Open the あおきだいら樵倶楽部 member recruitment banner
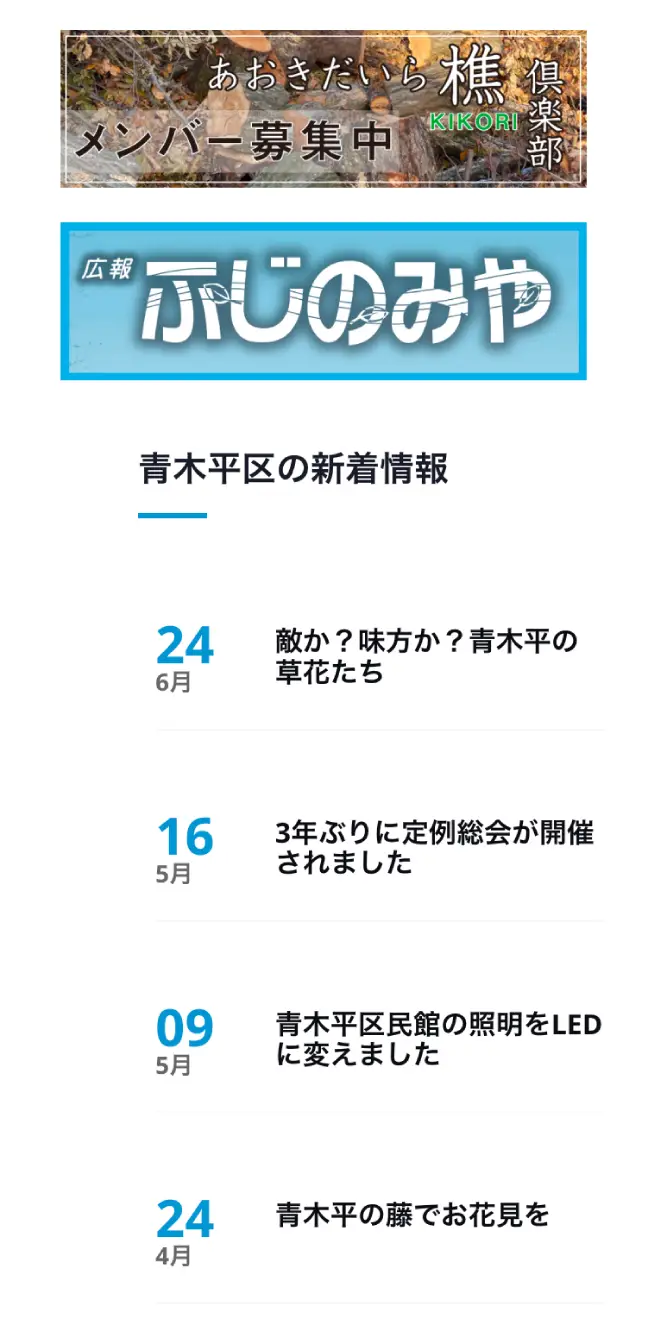650x1340 pixels. click(323, 109)
